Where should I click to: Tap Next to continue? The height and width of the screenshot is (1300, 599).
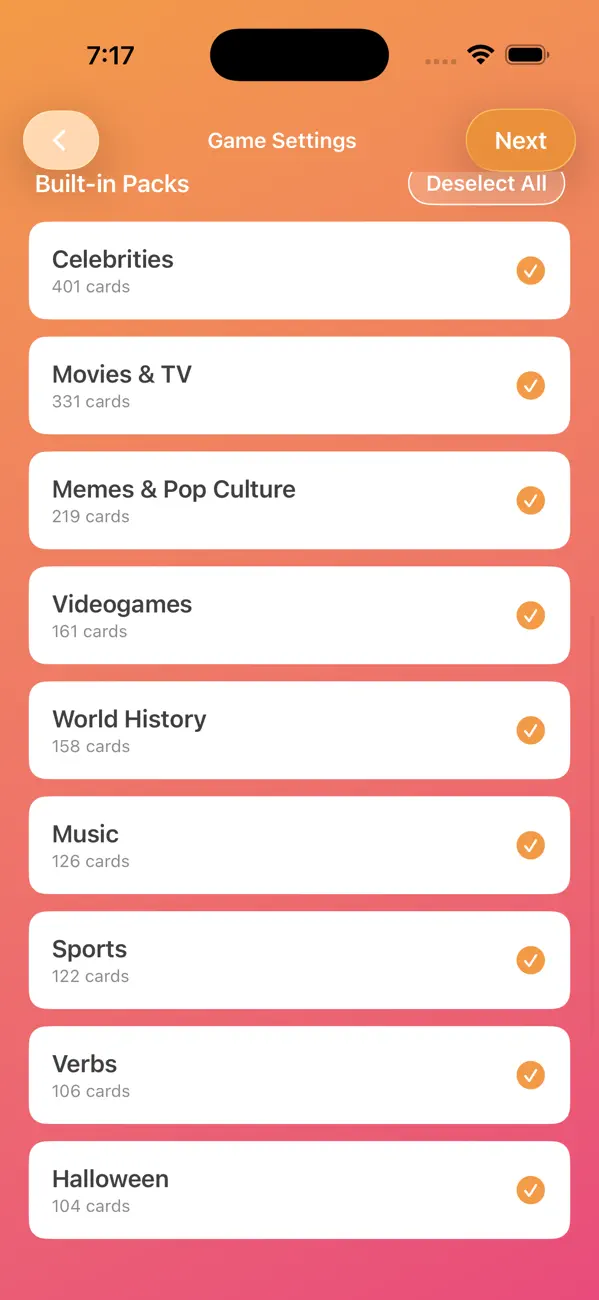tap(521, 140)
